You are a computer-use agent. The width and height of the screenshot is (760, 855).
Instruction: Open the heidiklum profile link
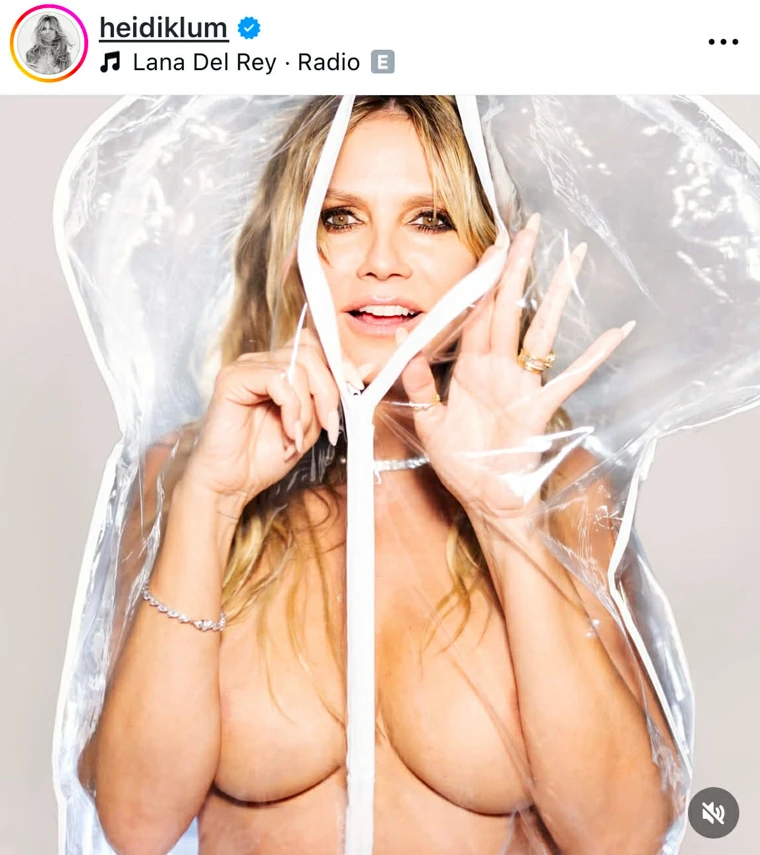coord(163,28)
